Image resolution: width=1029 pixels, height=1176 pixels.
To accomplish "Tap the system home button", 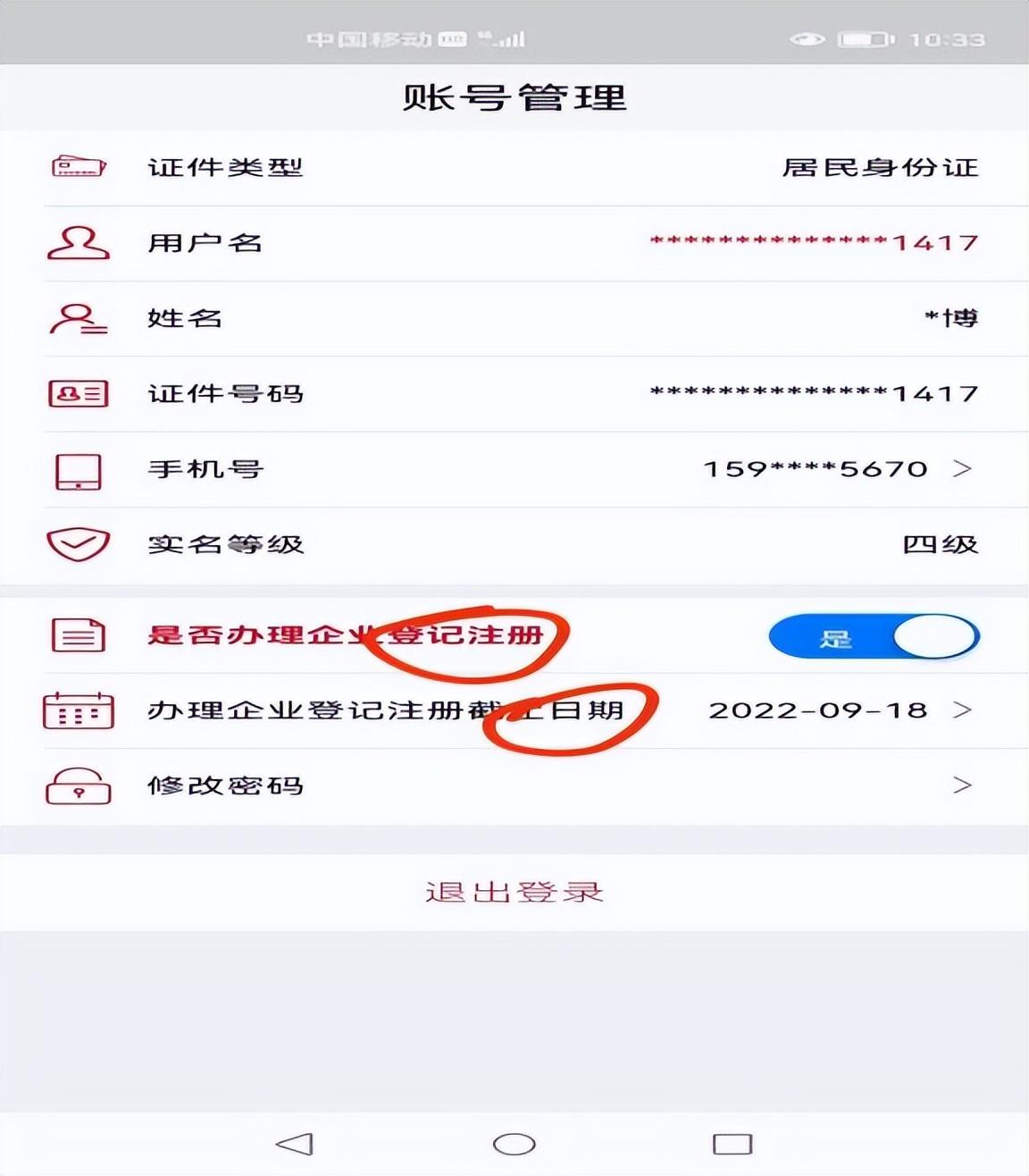I will click(x=514, y=1144).
